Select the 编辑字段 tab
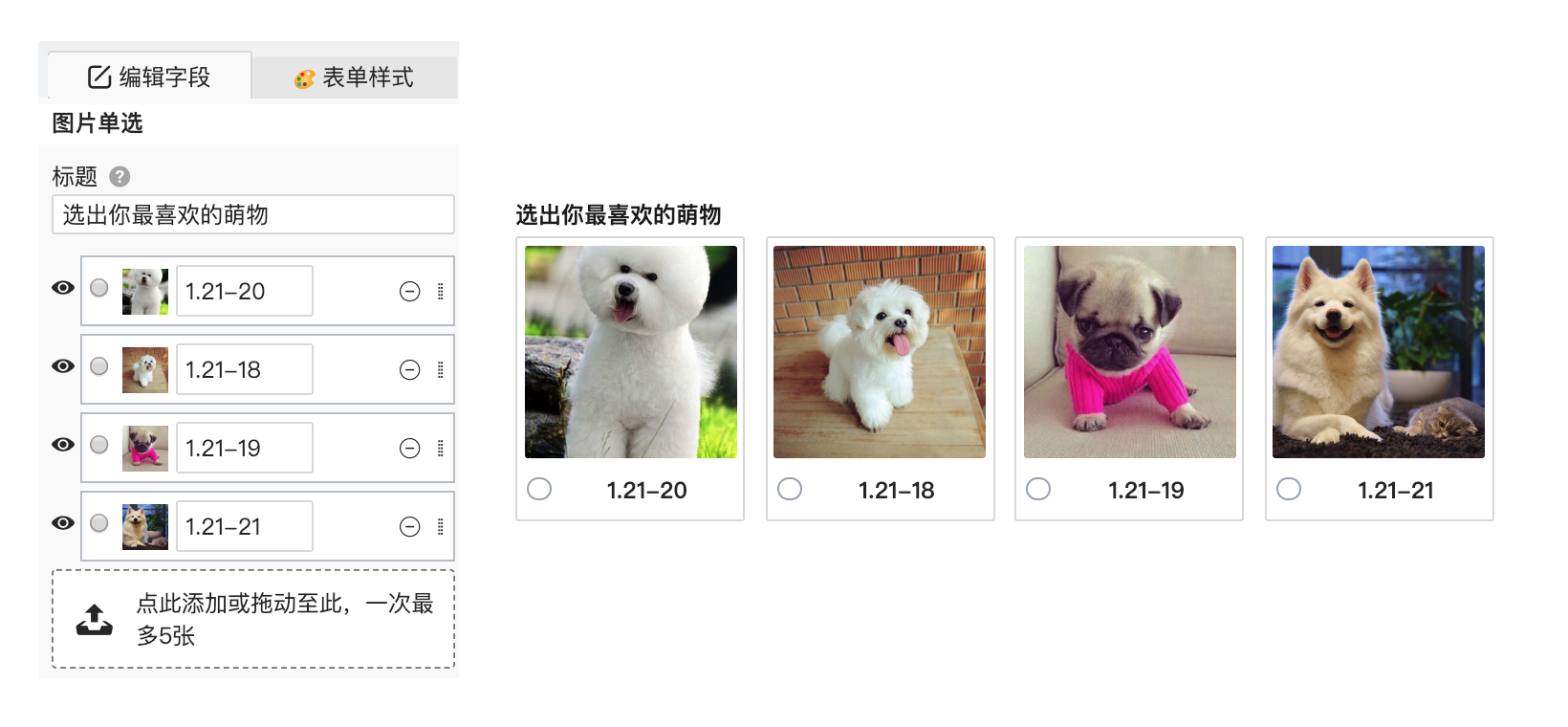Viewport: 1568px width, 727px height. (150, 77)
